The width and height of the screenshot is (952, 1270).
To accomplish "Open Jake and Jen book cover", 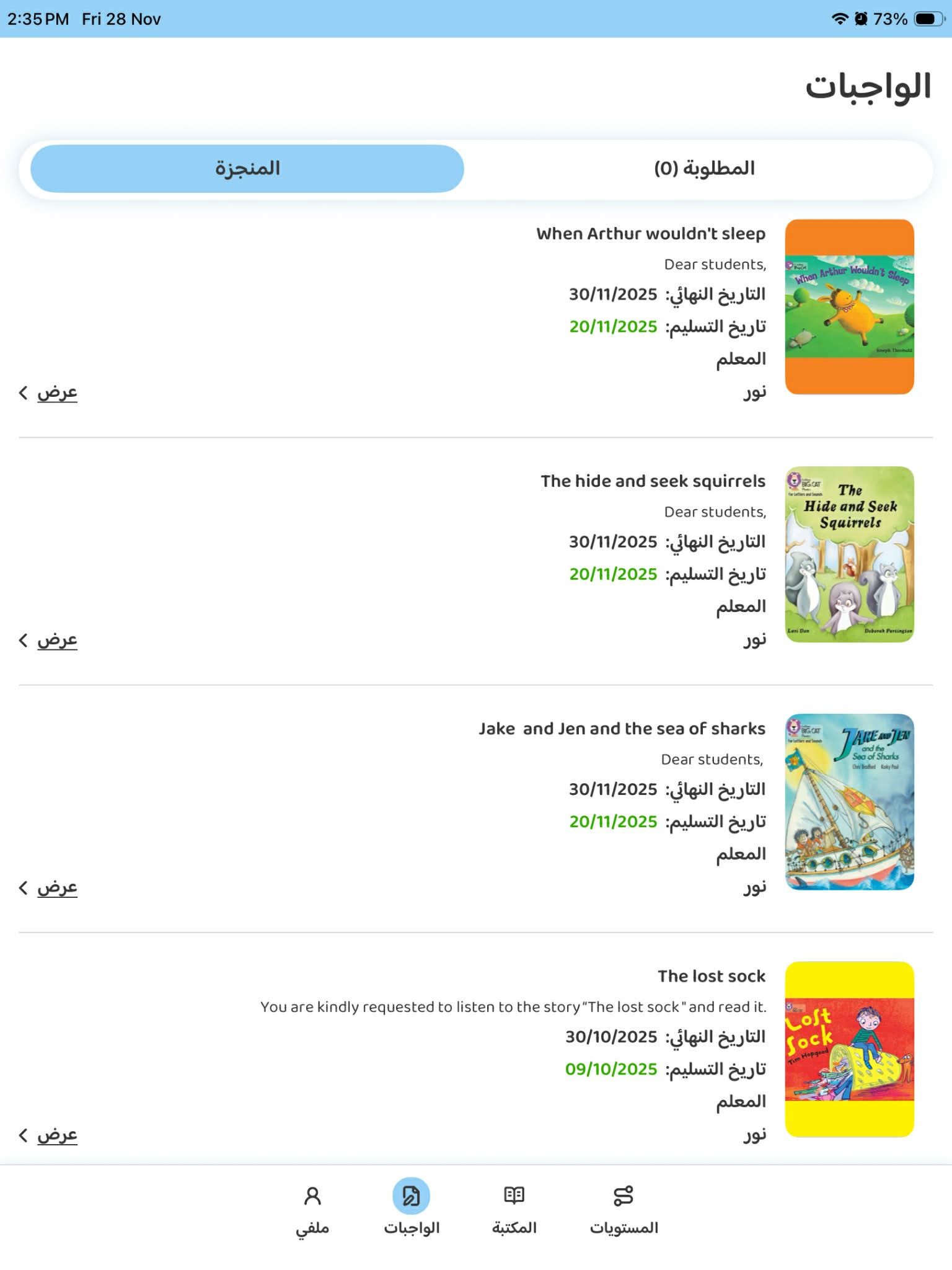I will 849,801.
